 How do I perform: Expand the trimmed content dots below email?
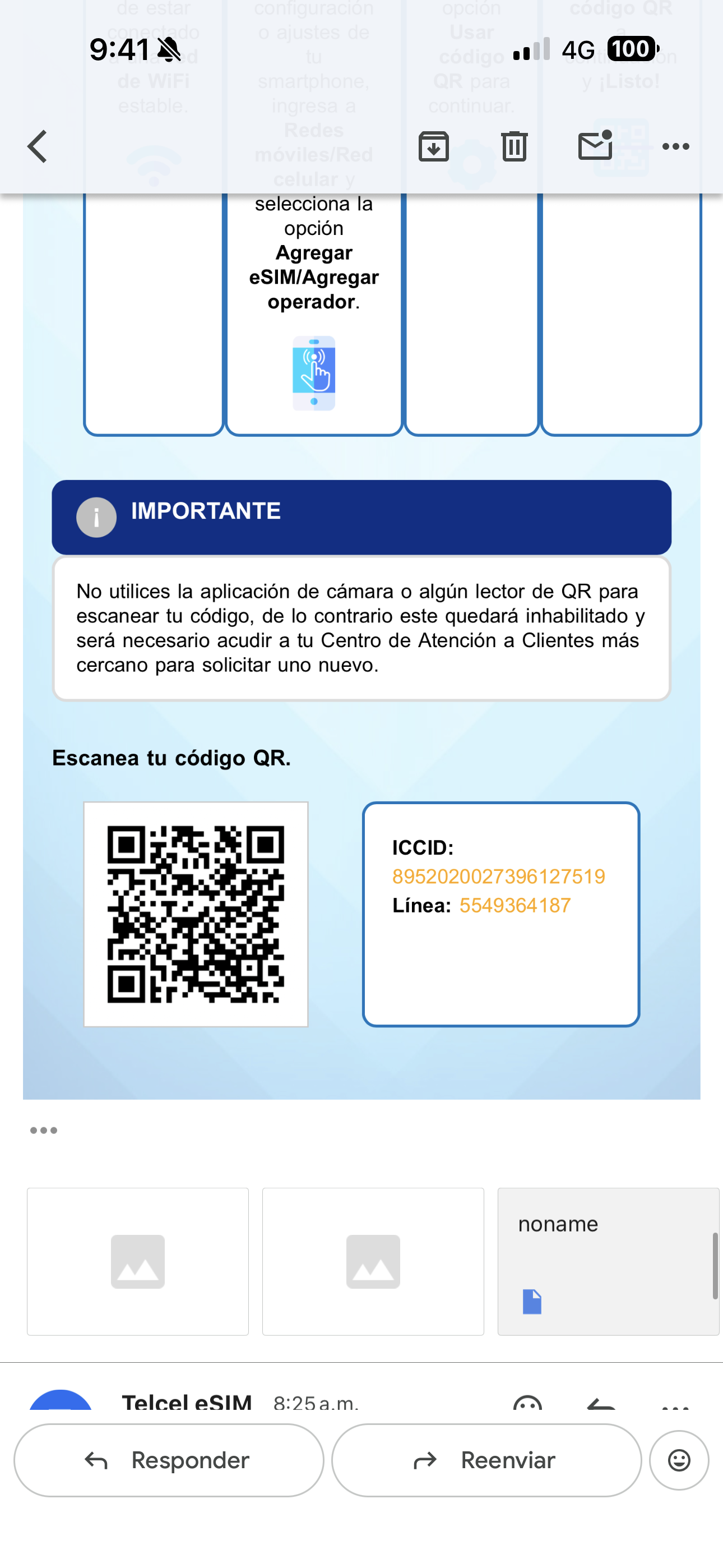click(x=44, y=1131)
